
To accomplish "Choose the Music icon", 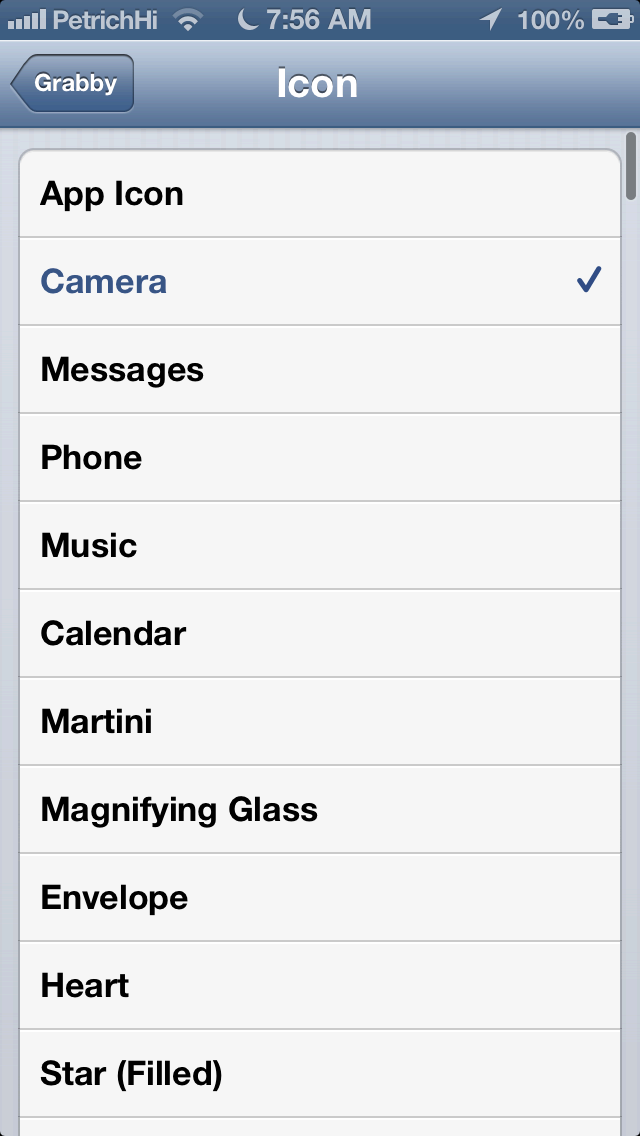I will [x=320, y=546].
